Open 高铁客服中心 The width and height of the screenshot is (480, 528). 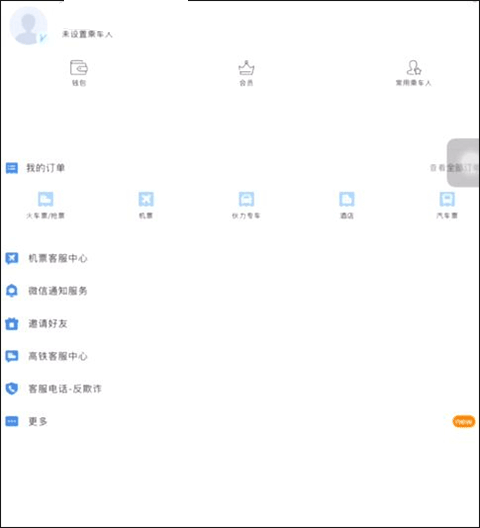[x=240, y=356]
